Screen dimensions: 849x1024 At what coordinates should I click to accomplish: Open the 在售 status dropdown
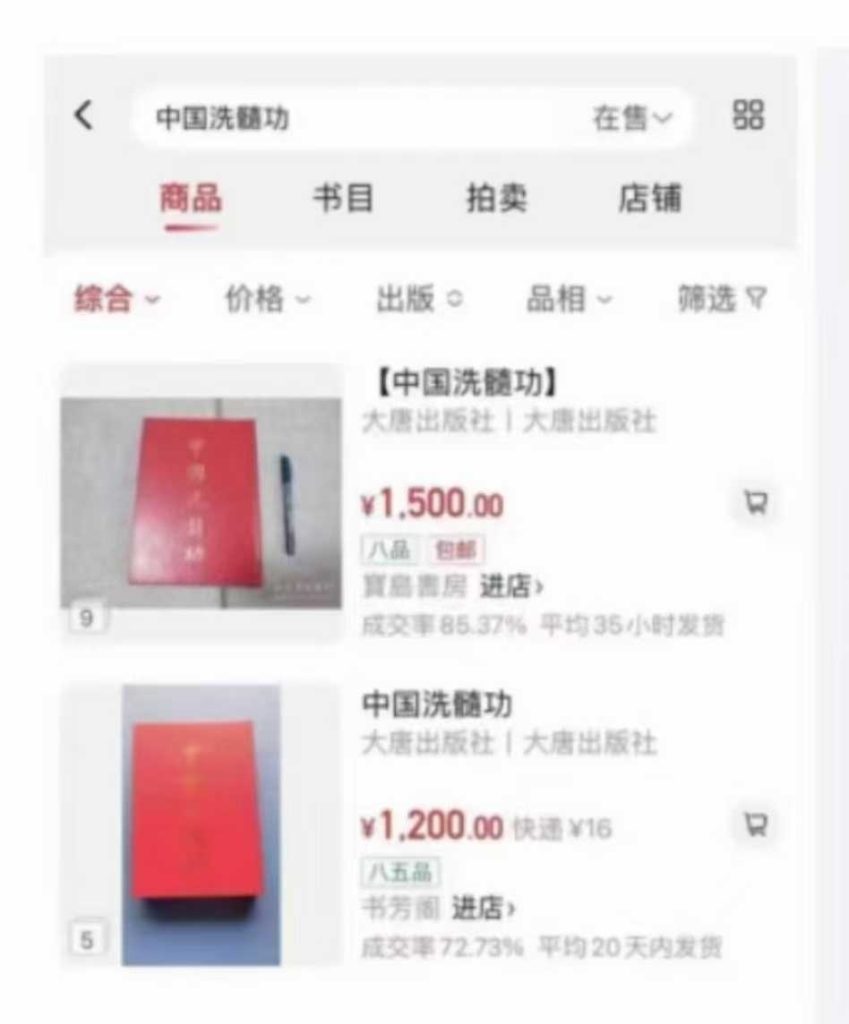(x=633, y=119)
